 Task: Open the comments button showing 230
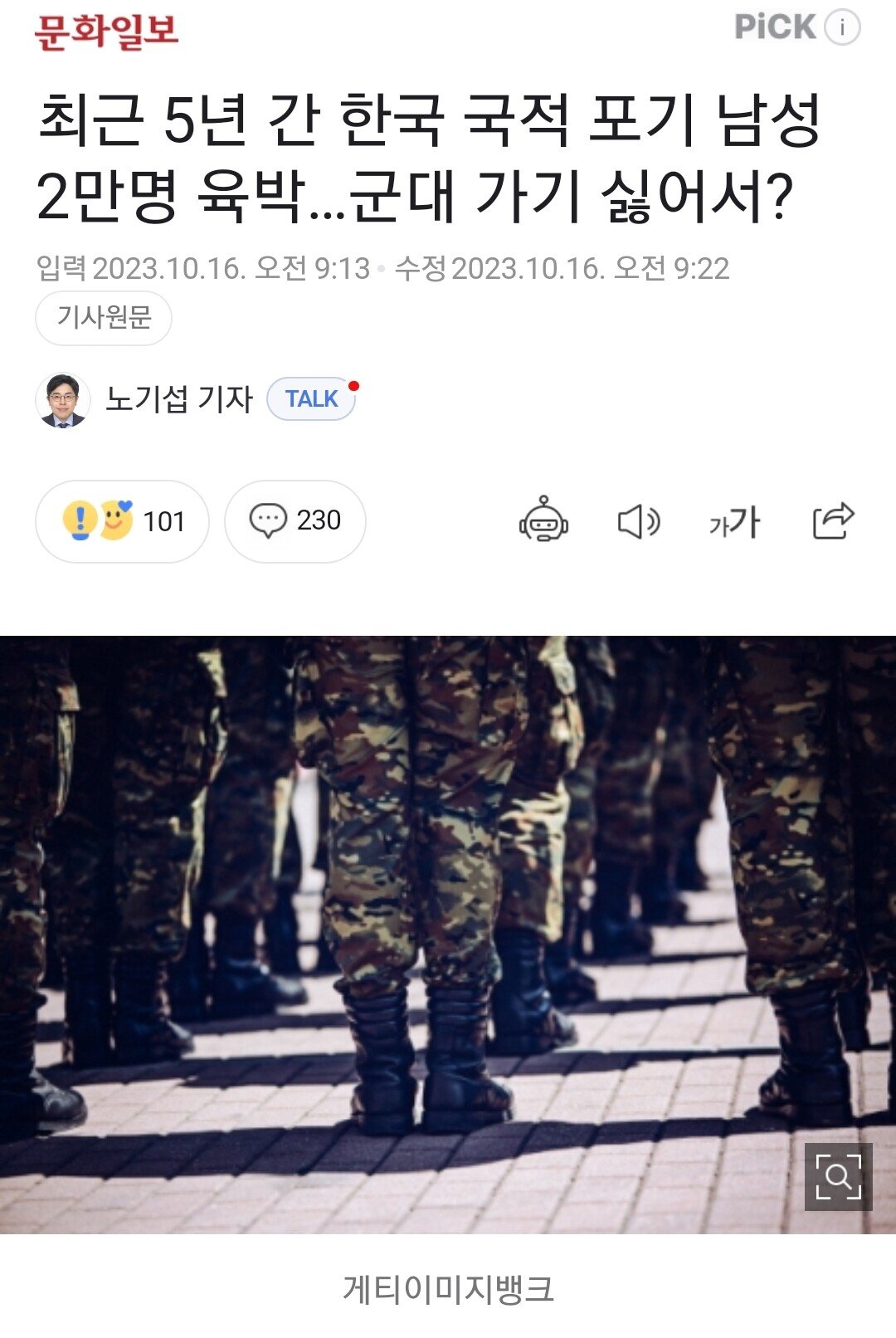click(x=295, y=521)
